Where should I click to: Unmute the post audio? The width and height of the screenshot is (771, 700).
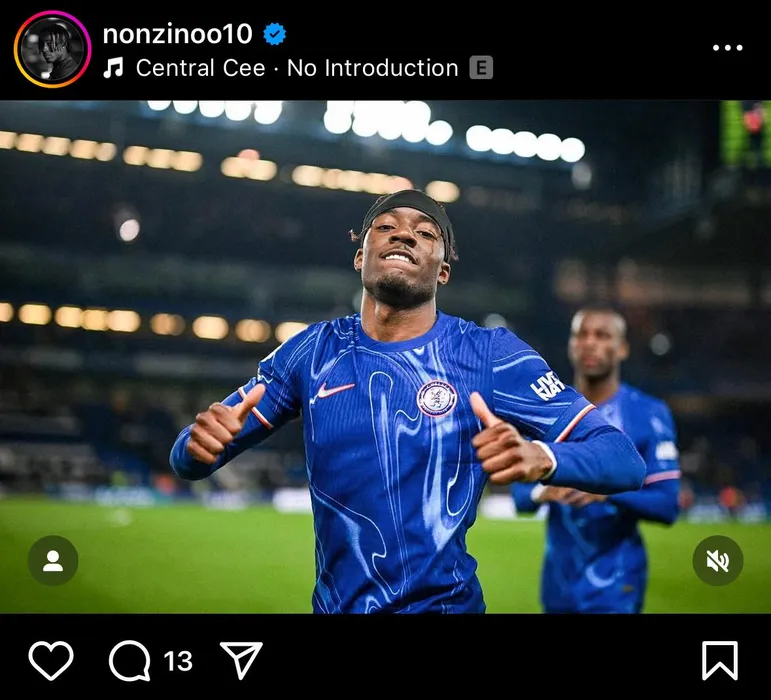coord(718,561)
